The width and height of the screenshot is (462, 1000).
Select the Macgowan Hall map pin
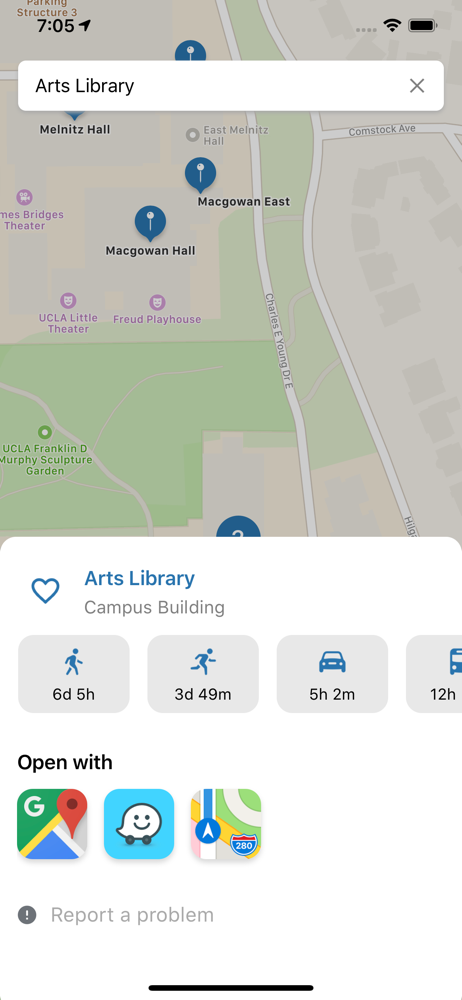click(x=151, y=223)
